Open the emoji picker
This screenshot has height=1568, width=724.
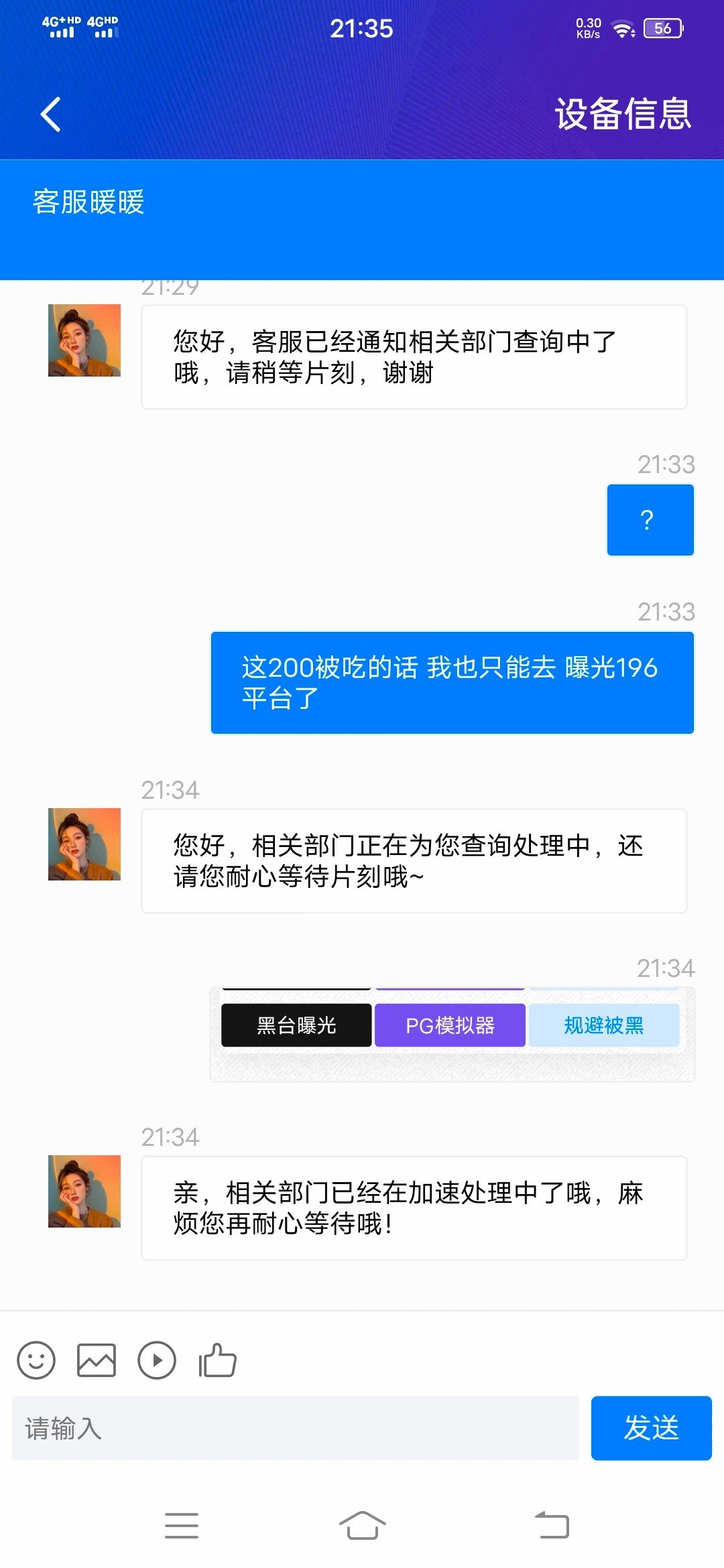[x=36, y=1360]
